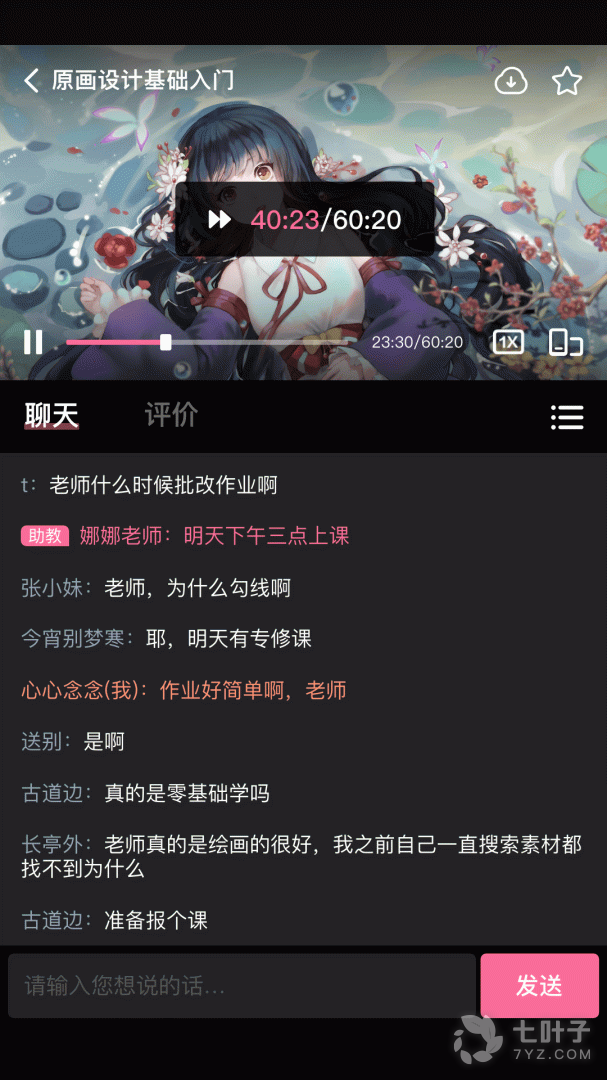This screenshot has height=1080, width=607.
Task: Switch to the 聊天 tab
Action: click(x=52, y=415)
